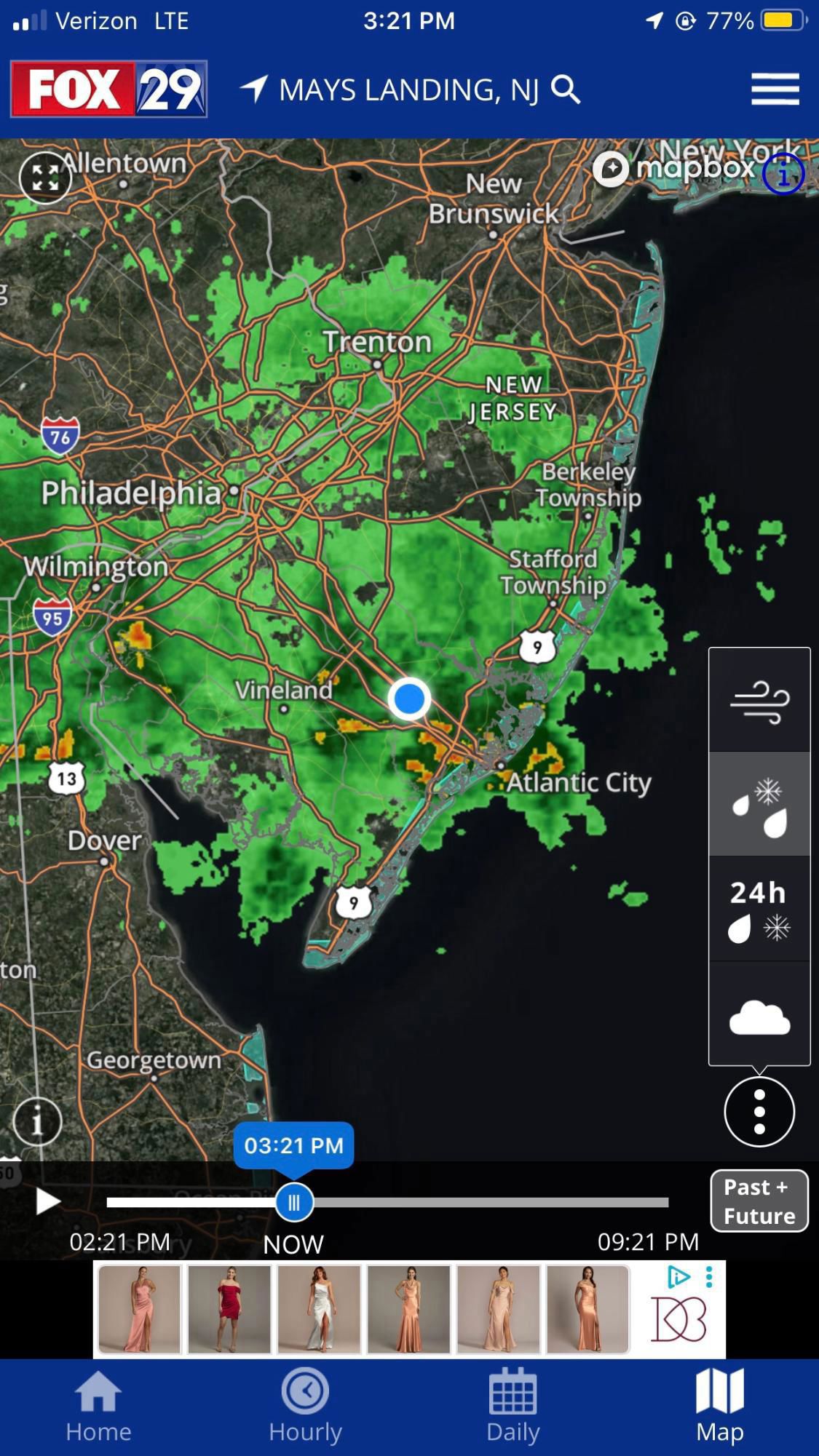
Task: Toggle the Past + Future button
Action: coord(759,1201)
